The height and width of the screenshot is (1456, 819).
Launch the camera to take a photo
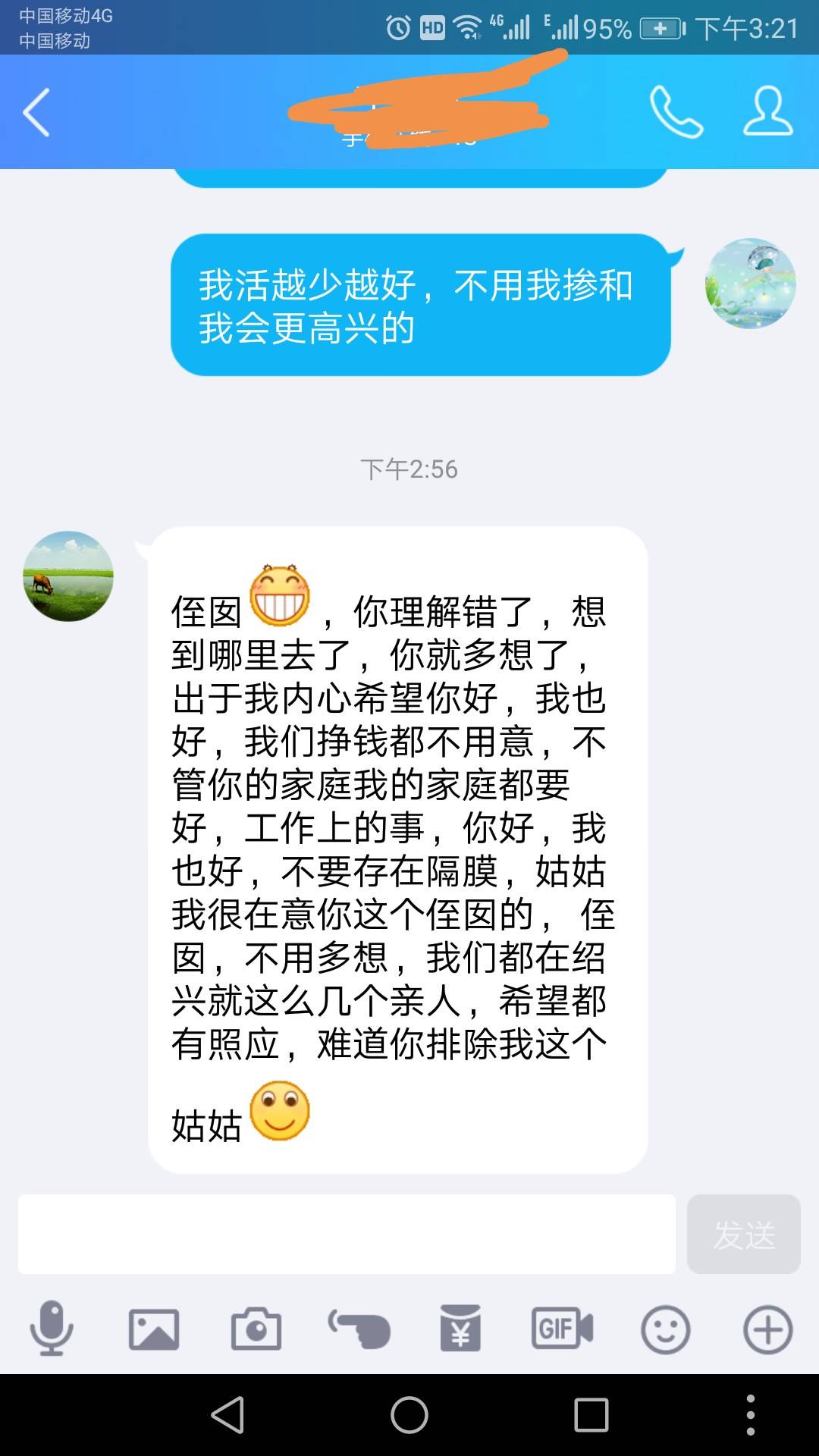(x=256, y=1329)
